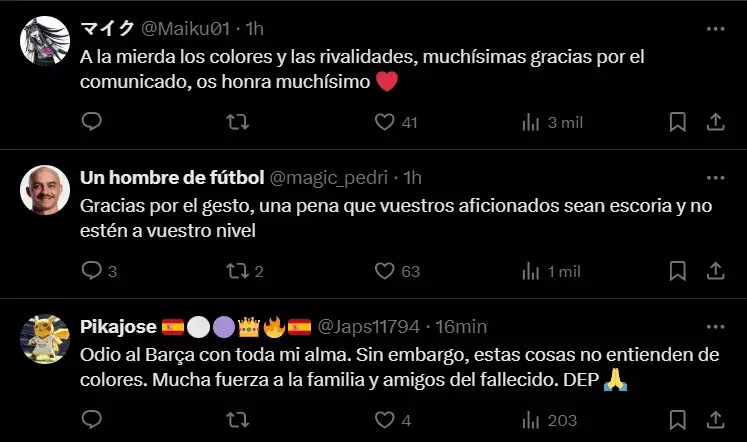Bookmark Pikajose's tweet
The width and height of the screenshot is (747, 442).
click(677, 420)
